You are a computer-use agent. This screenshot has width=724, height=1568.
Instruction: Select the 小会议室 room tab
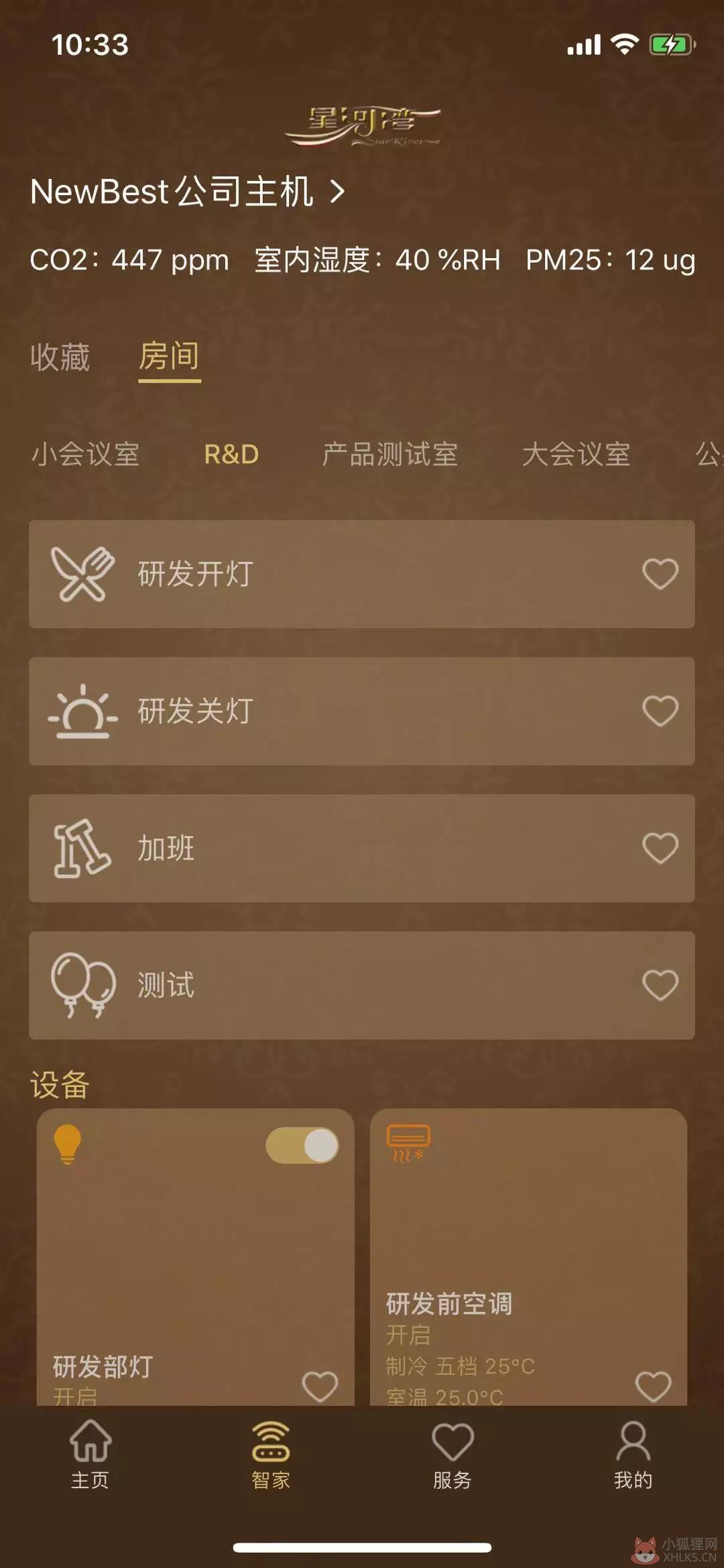click(x=85, y=455)
